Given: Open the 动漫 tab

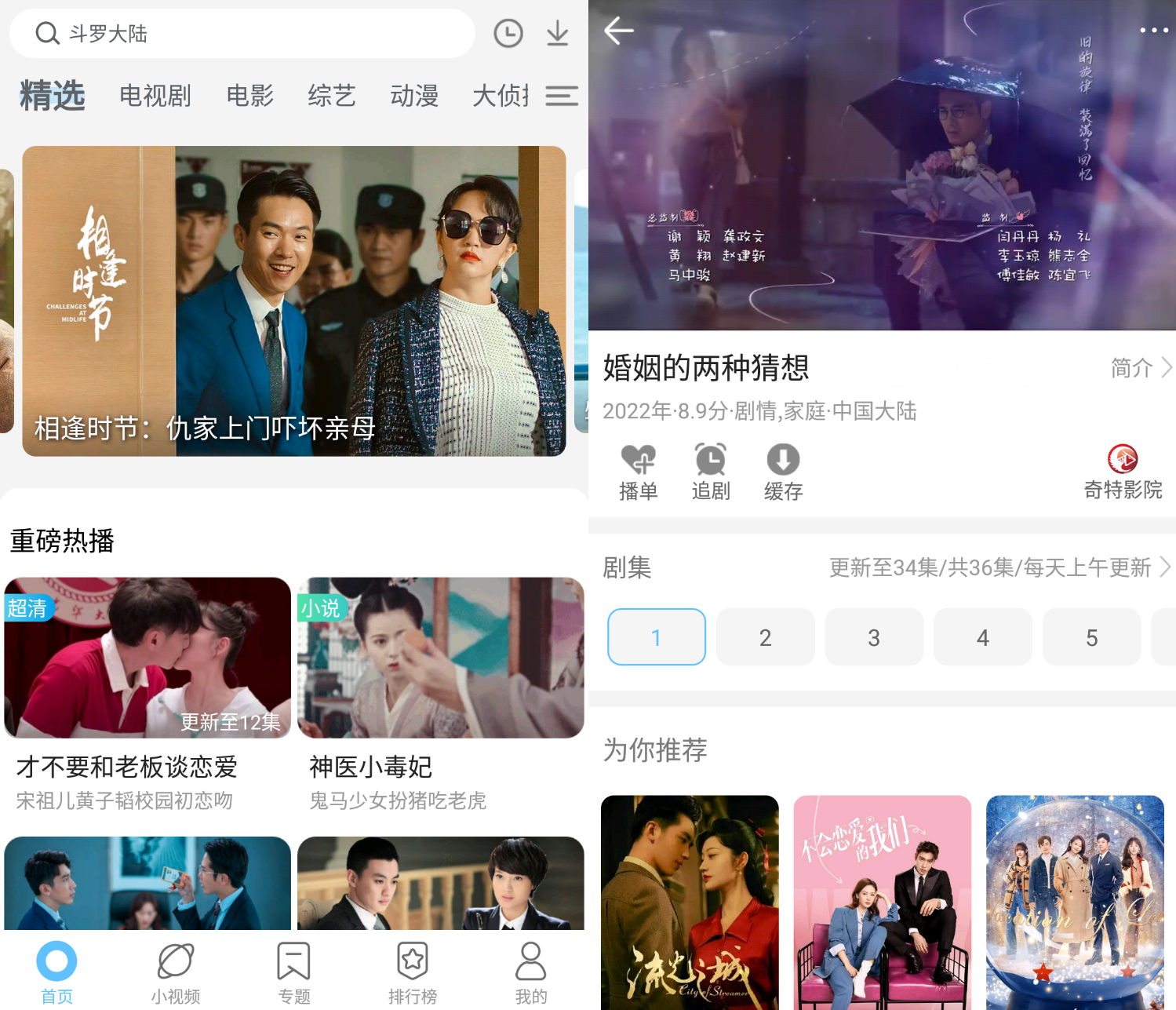Looking at the screenshot, I should [414, 96].
